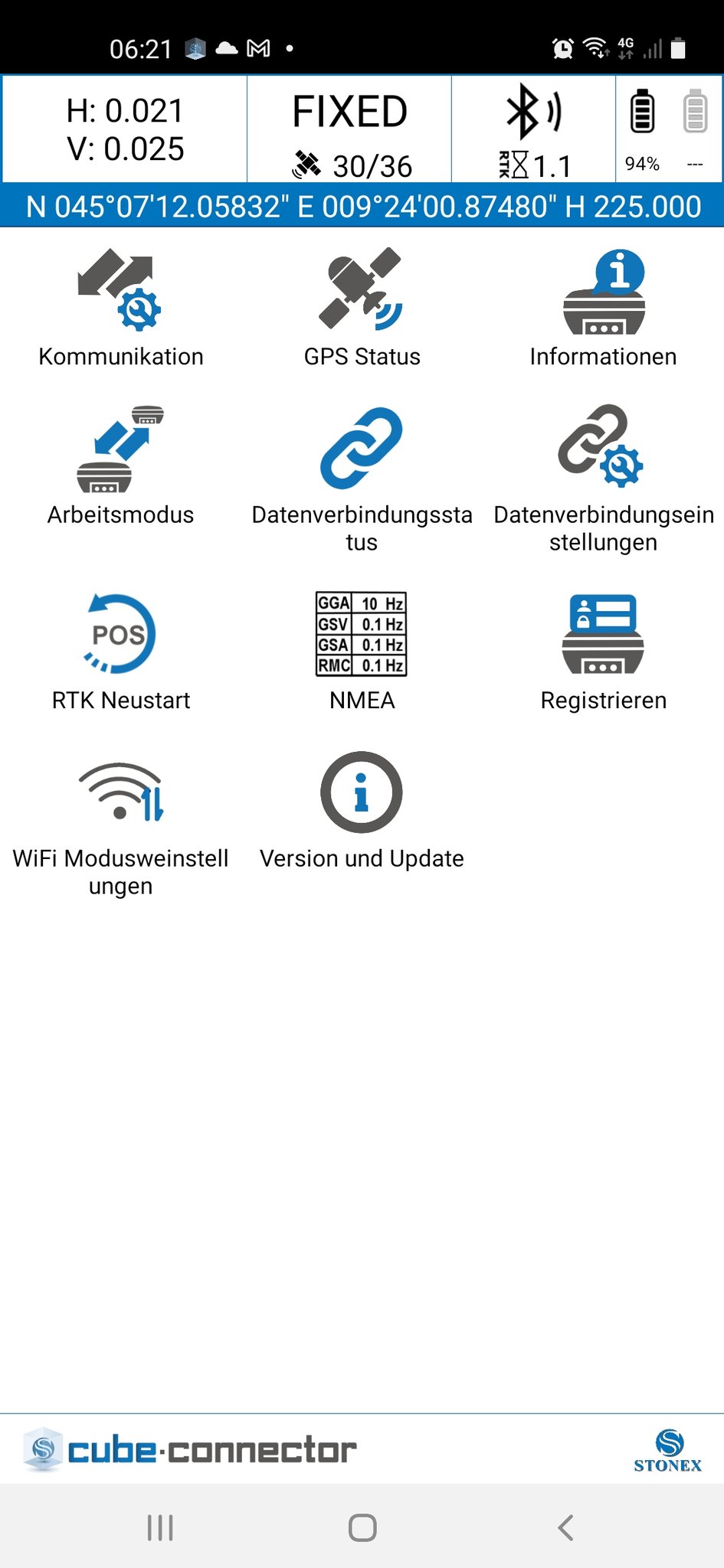Image resolution: width=724 pixels, height=1568 pixels.
Task: Go back using system navigation
Action: pyautogui.click(x=565, y=1527)
